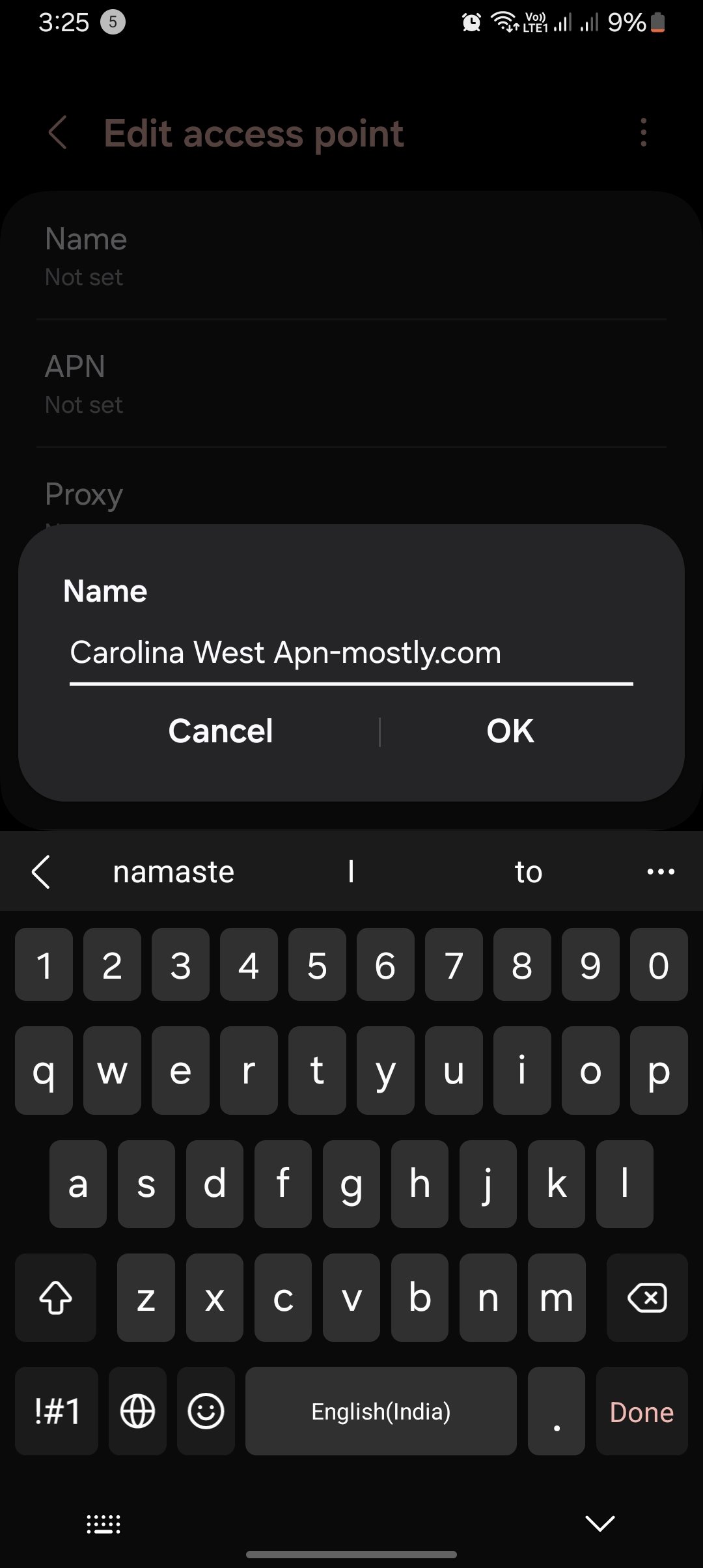Delete a character with the backspace key
Screen dimensions: 703x1568
[x=647, y=1298]
